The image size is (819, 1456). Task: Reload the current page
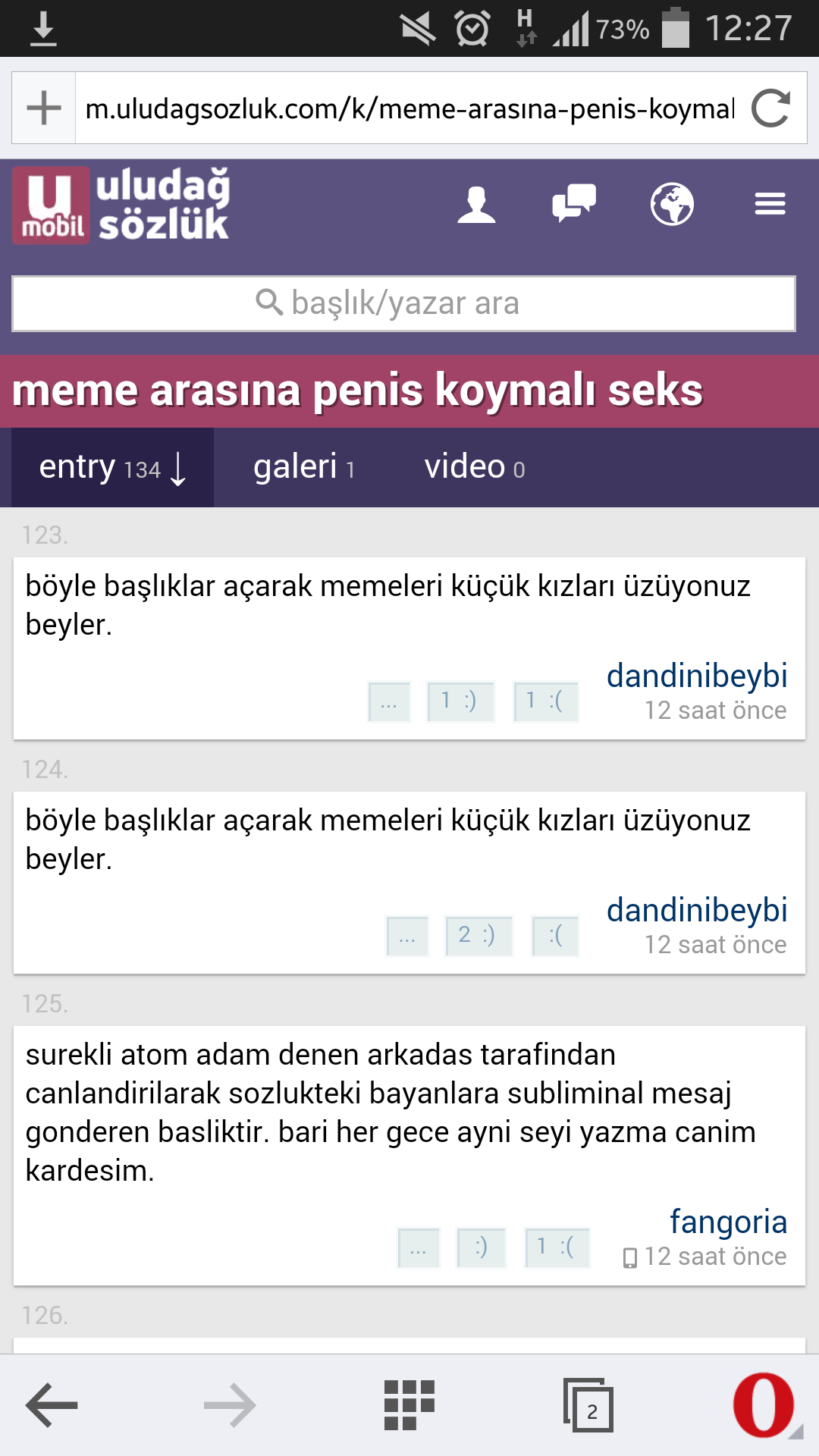tap(770, 108)
